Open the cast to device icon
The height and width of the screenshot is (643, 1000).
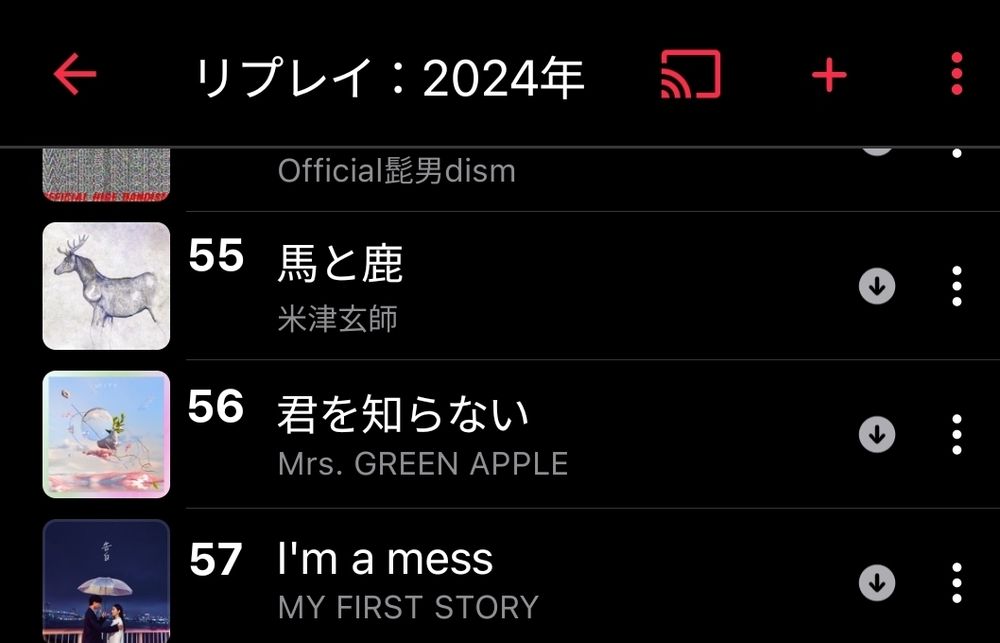click(690, 75)
